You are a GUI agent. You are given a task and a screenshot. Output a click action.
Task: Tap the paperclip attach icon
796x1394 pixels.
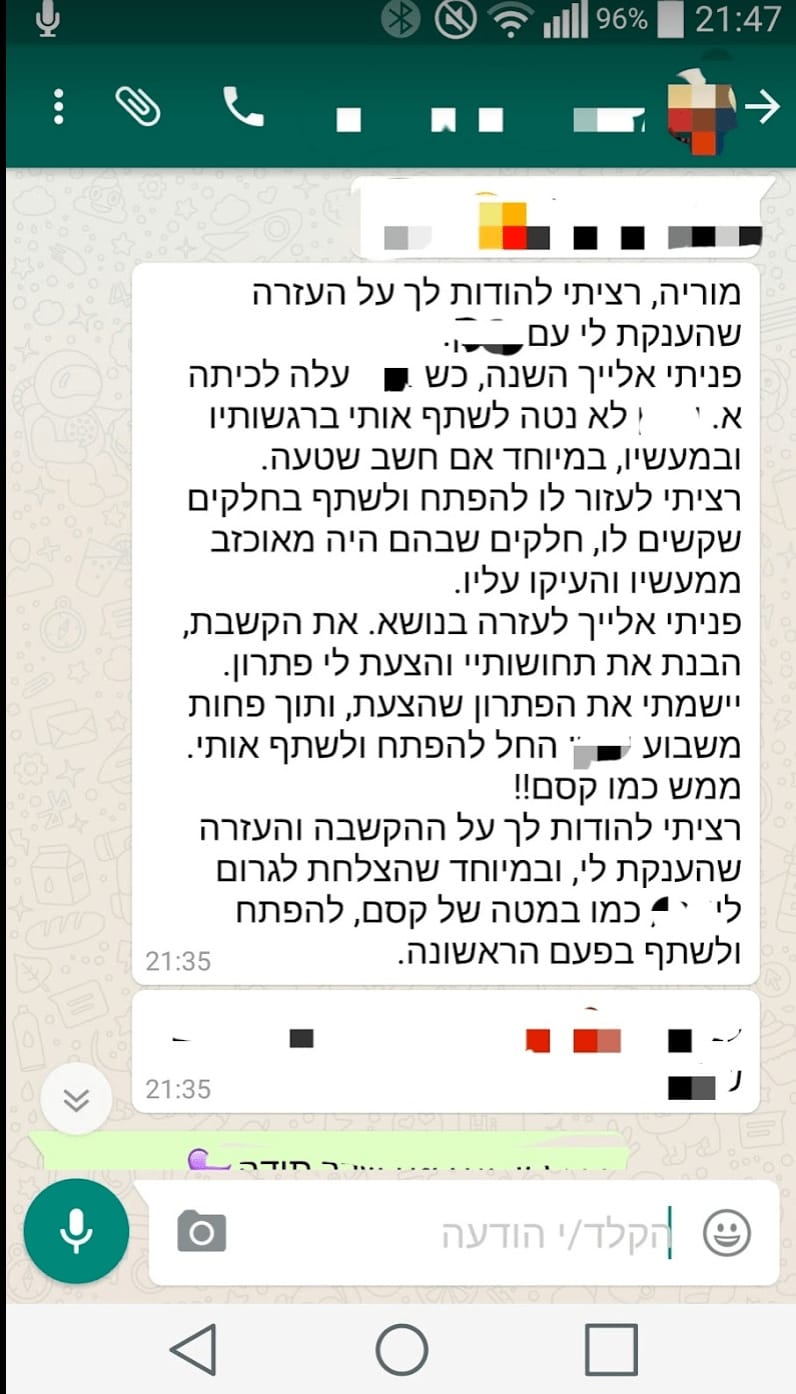[x=139, y=106]
